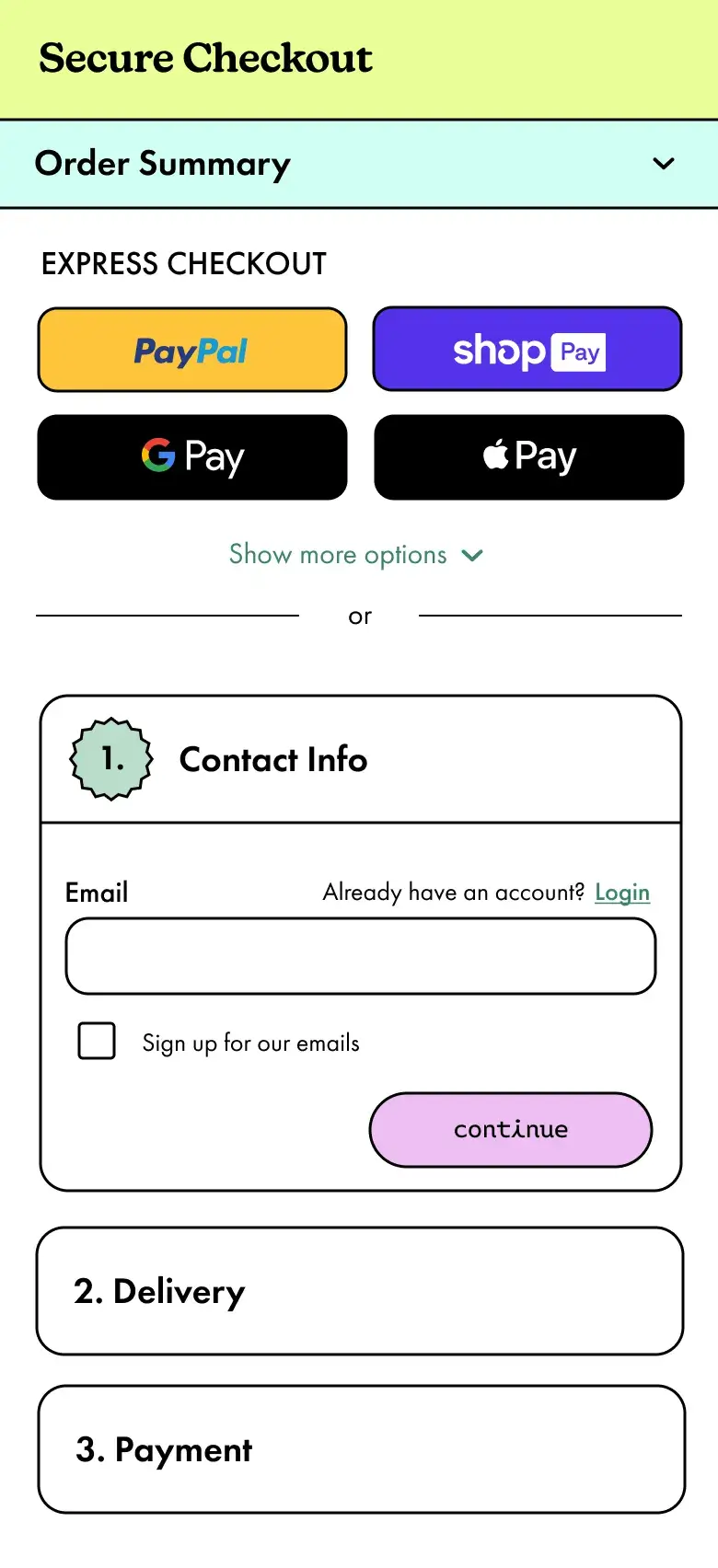Check the Sign up for our emails box
This screenshot has height=1568, width=718.
[97, 1041]
